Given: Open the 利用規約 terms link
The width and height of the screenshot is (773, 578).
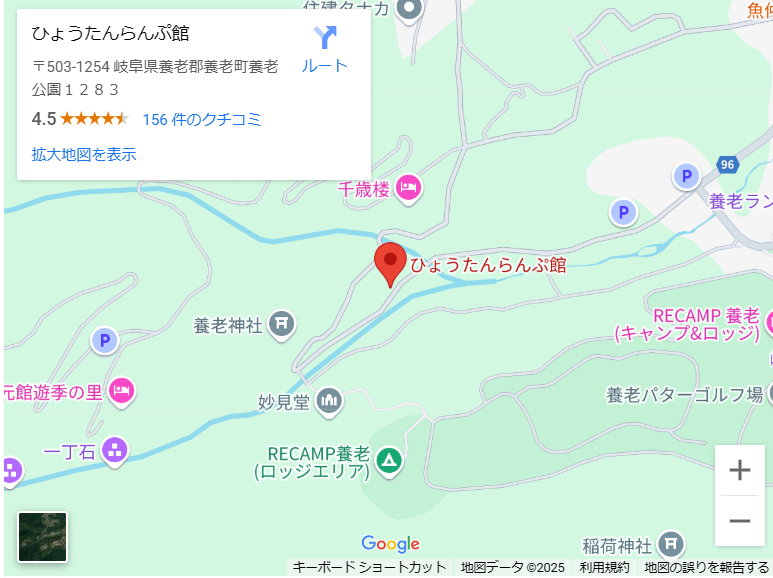Looking at the screenshot, I should pos(604,567).
